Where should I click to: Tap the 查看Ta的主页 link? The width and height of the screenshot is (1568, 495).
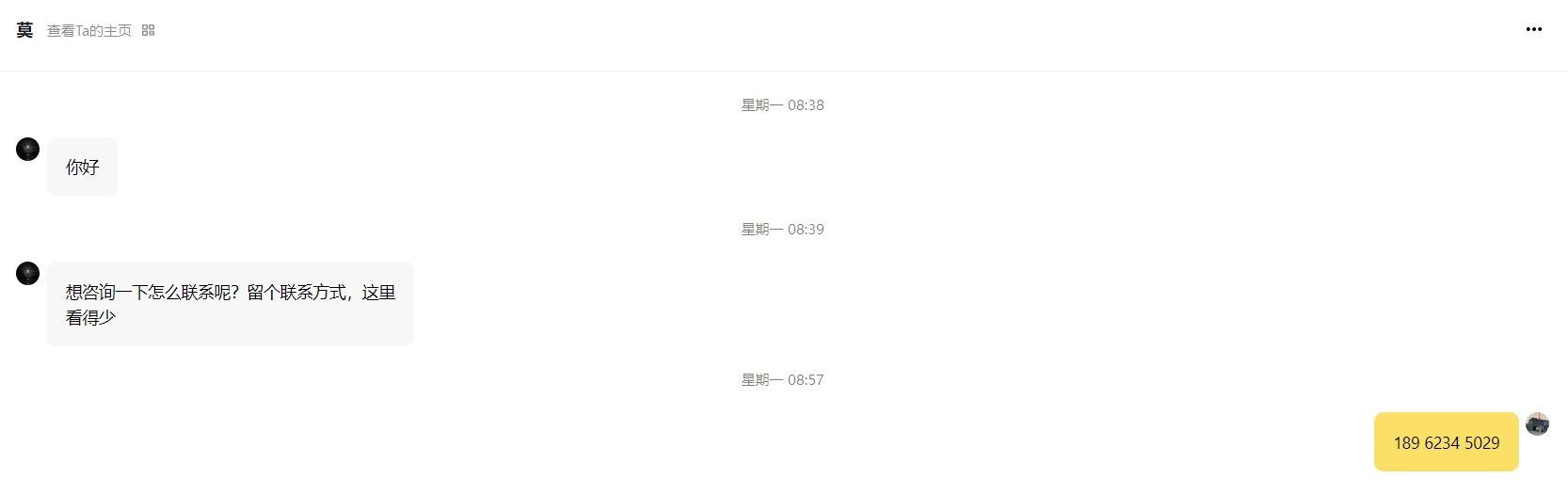(x=89, y=31)
